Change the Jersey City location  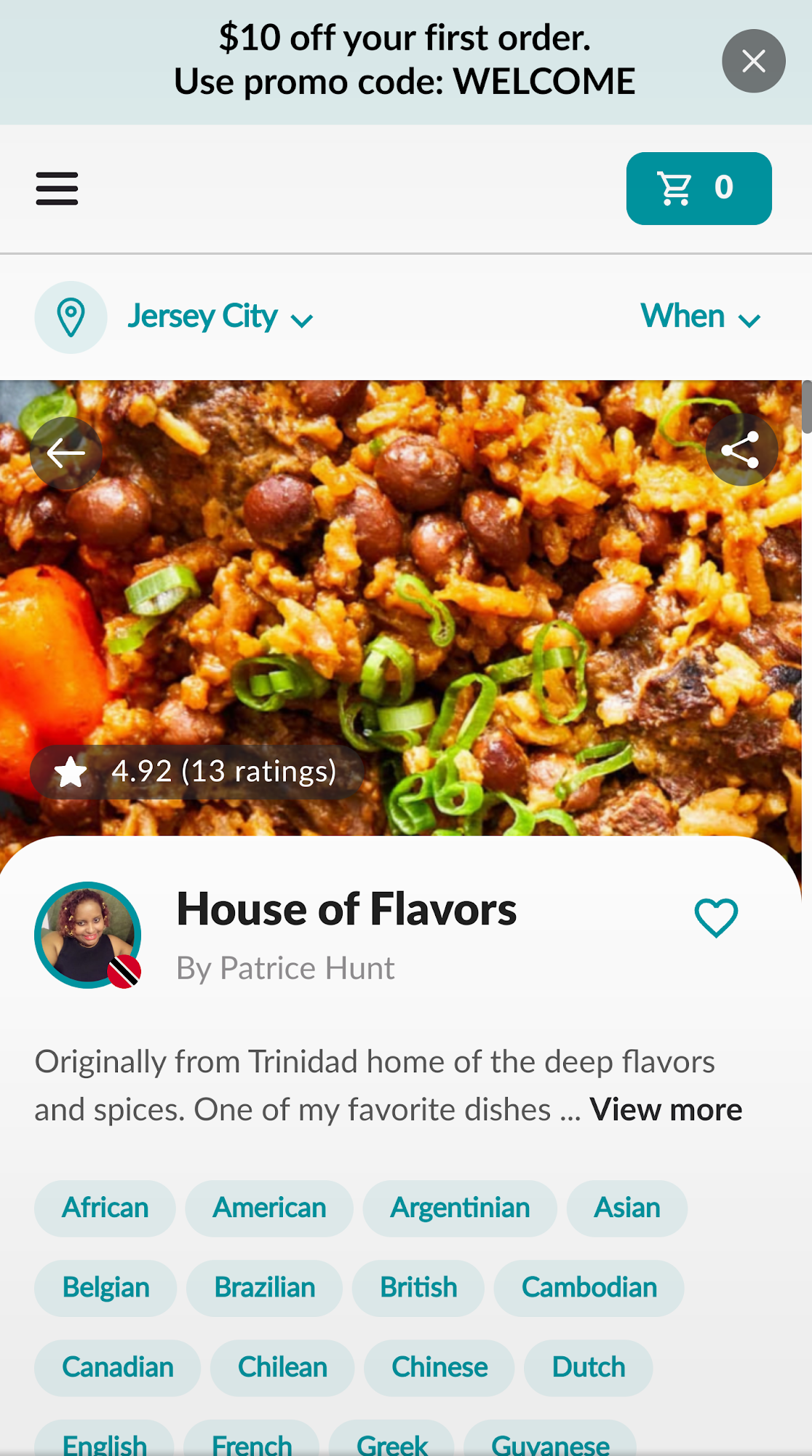(218, 317)
